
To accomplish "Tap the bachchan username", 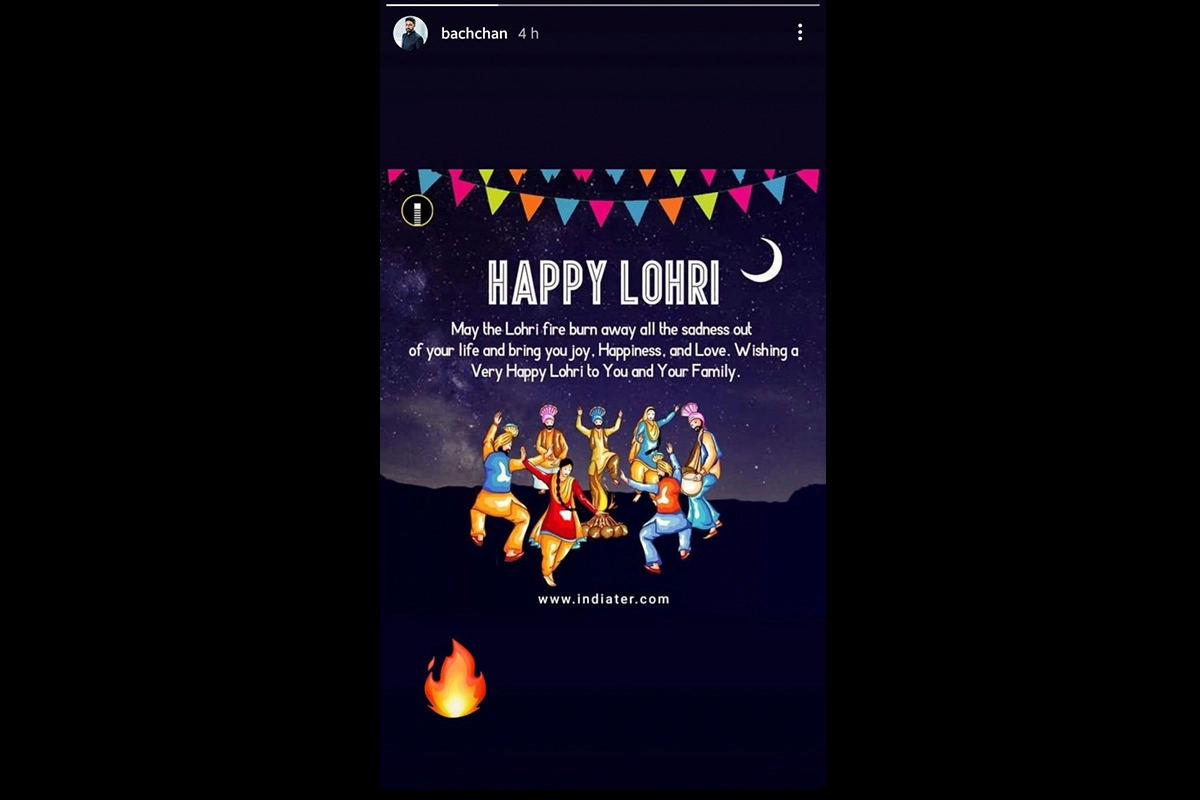I will [475, 34].
